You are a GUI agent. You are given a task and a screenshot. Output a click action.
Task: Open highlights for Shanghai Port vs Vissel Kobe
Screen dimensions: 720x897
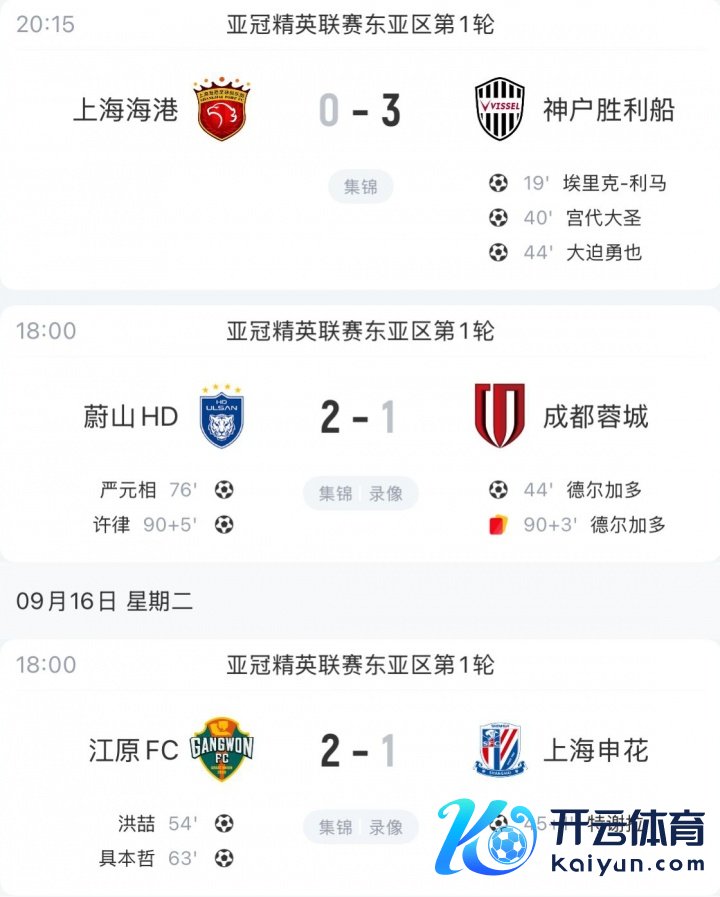point(360,186)
